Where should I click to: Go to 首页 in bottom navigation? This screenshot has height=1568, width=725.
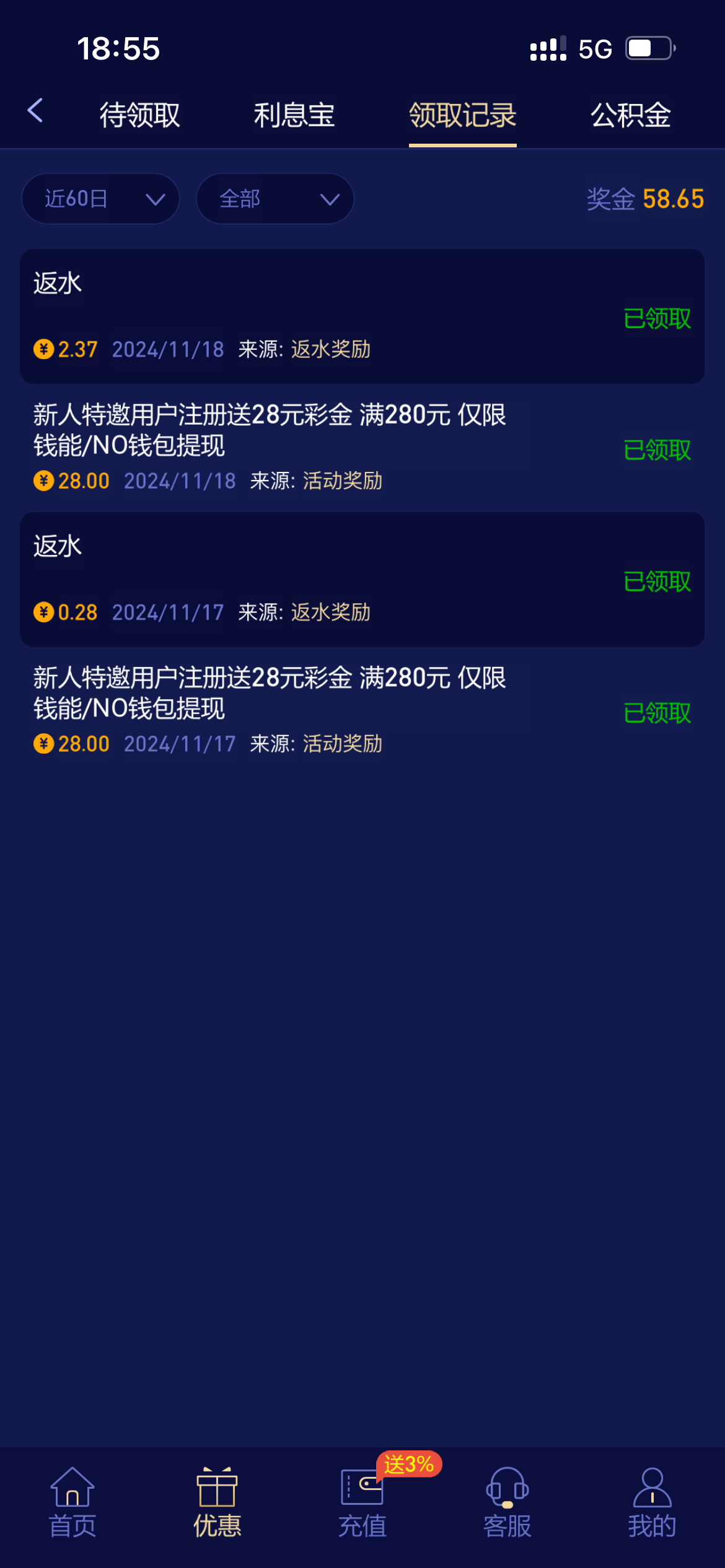[72, 1503]
